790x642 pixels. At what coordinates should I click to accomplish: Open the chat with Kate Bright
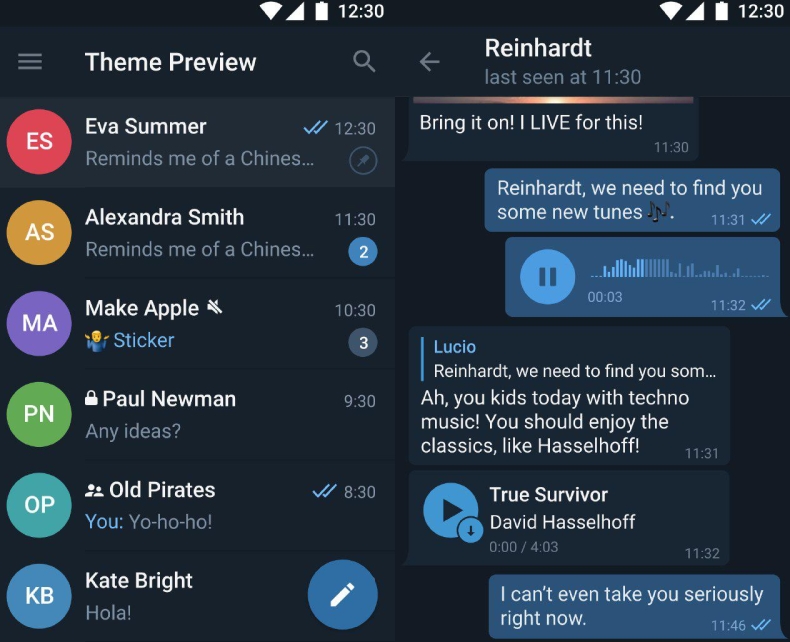coord(180,596)
